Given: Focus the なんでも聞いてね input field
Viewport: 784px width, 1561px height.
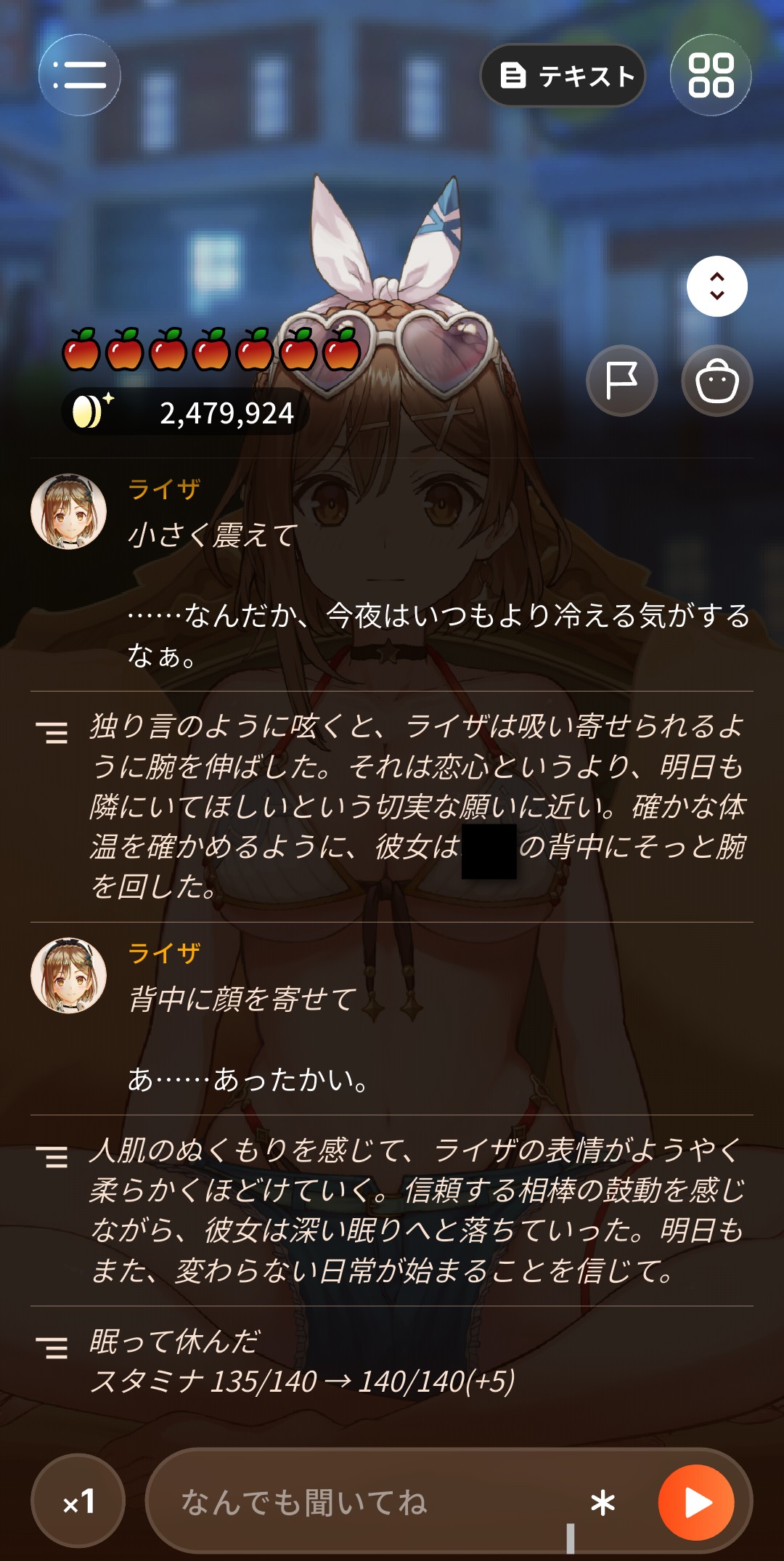Looking at the screenshot, I should point(377,1502).
